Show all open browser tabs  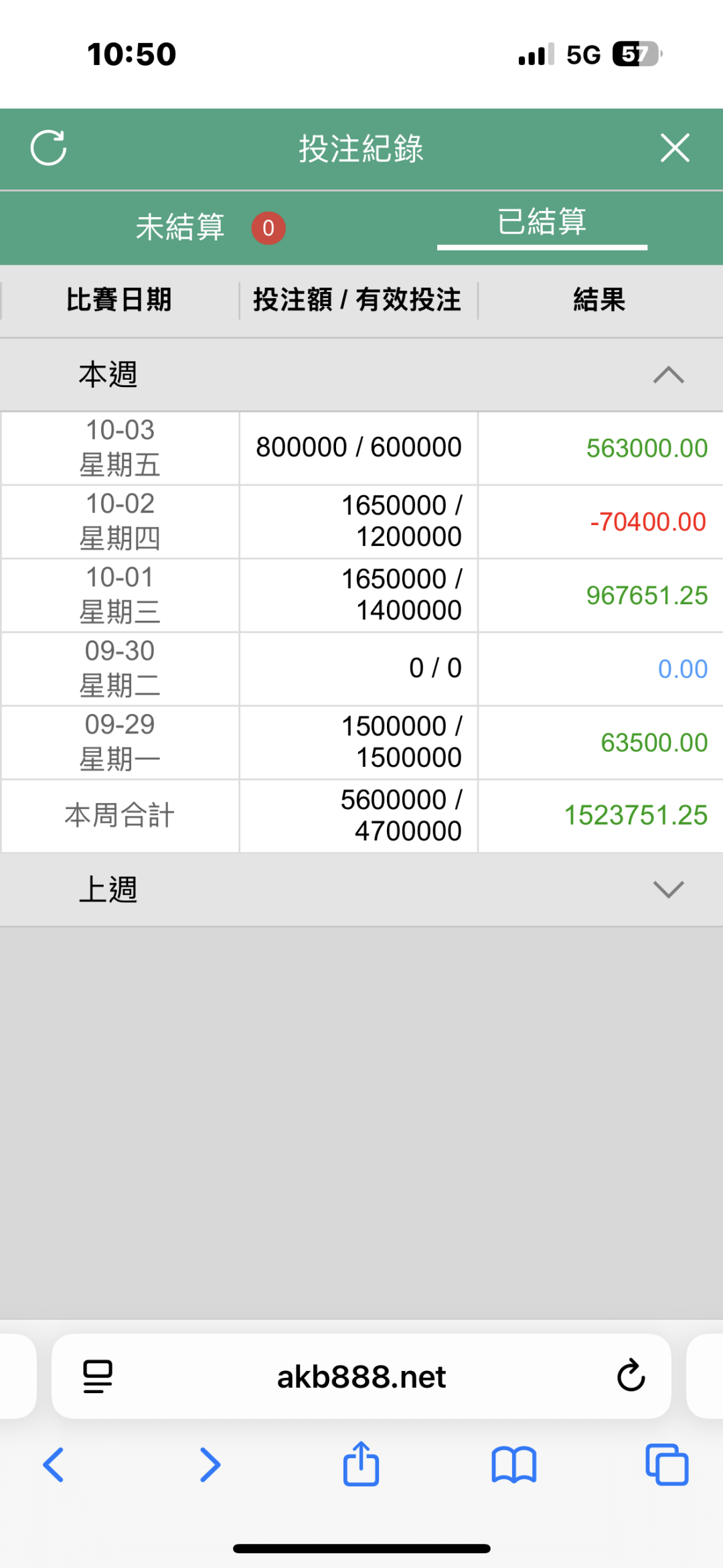(x=667, y=1465)
